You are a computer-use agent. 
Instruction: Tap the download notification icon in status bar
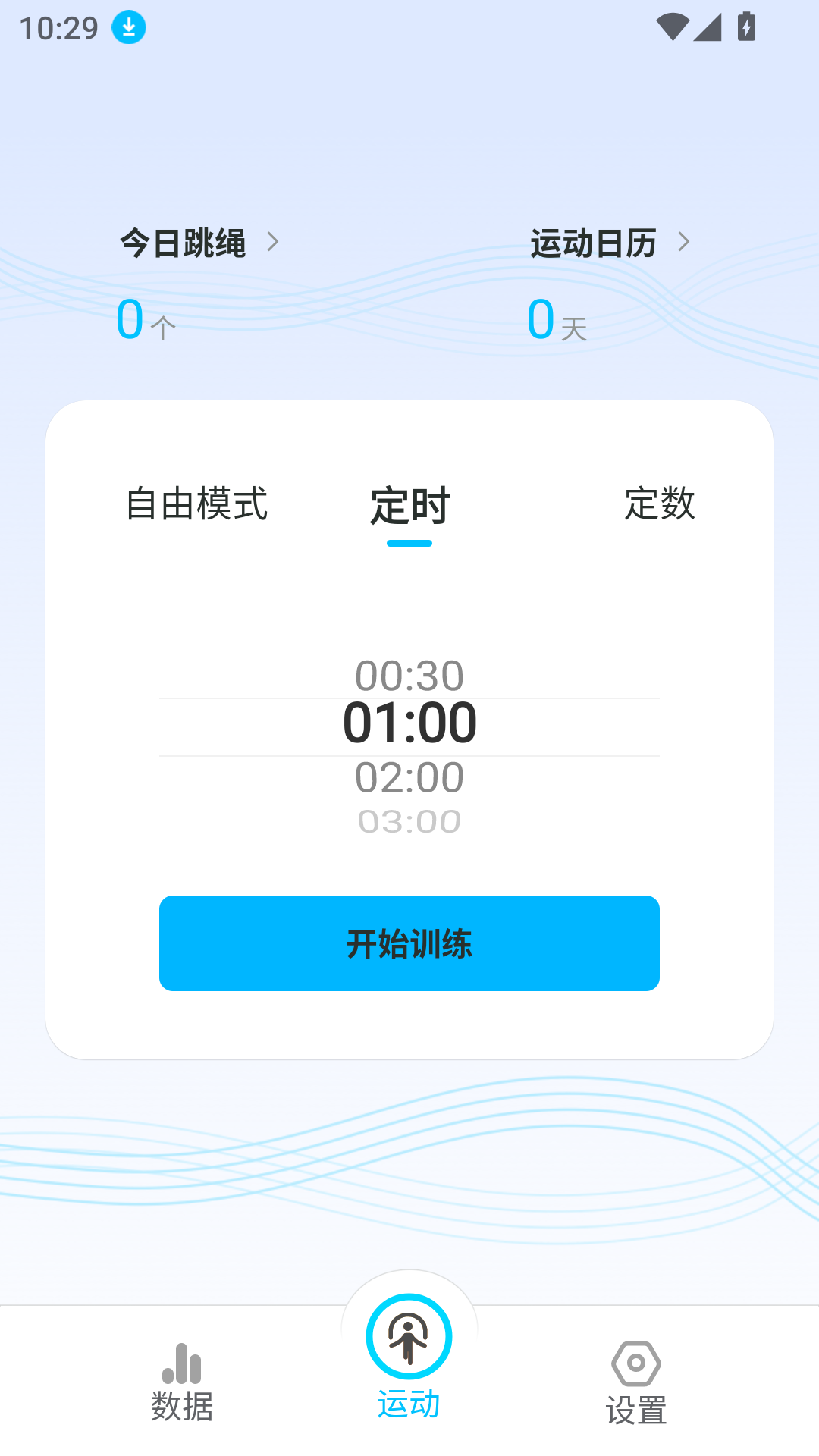[127, 27]
